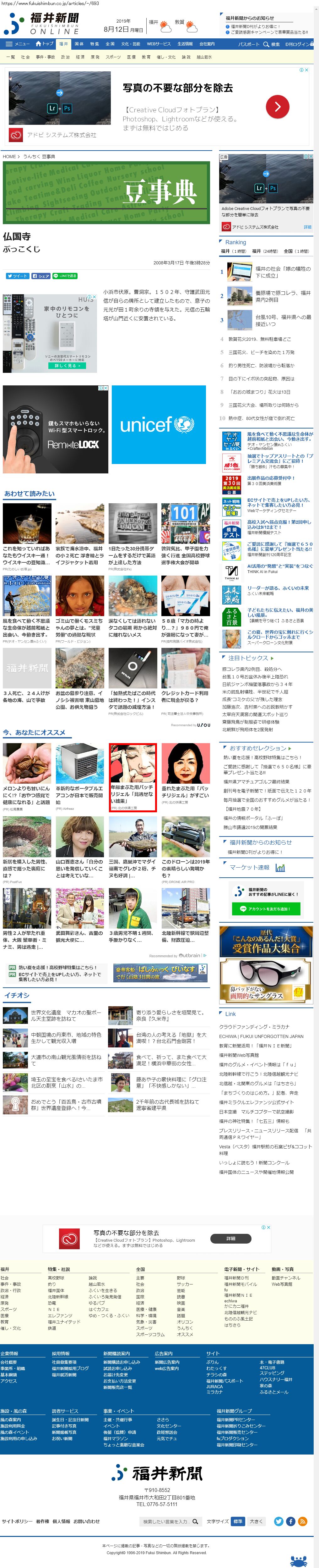Image resolution: width=319 pixels, height=1568 pixels.
Task: Tap the red arrow on Adobe banner
Action: click(277, 107)
